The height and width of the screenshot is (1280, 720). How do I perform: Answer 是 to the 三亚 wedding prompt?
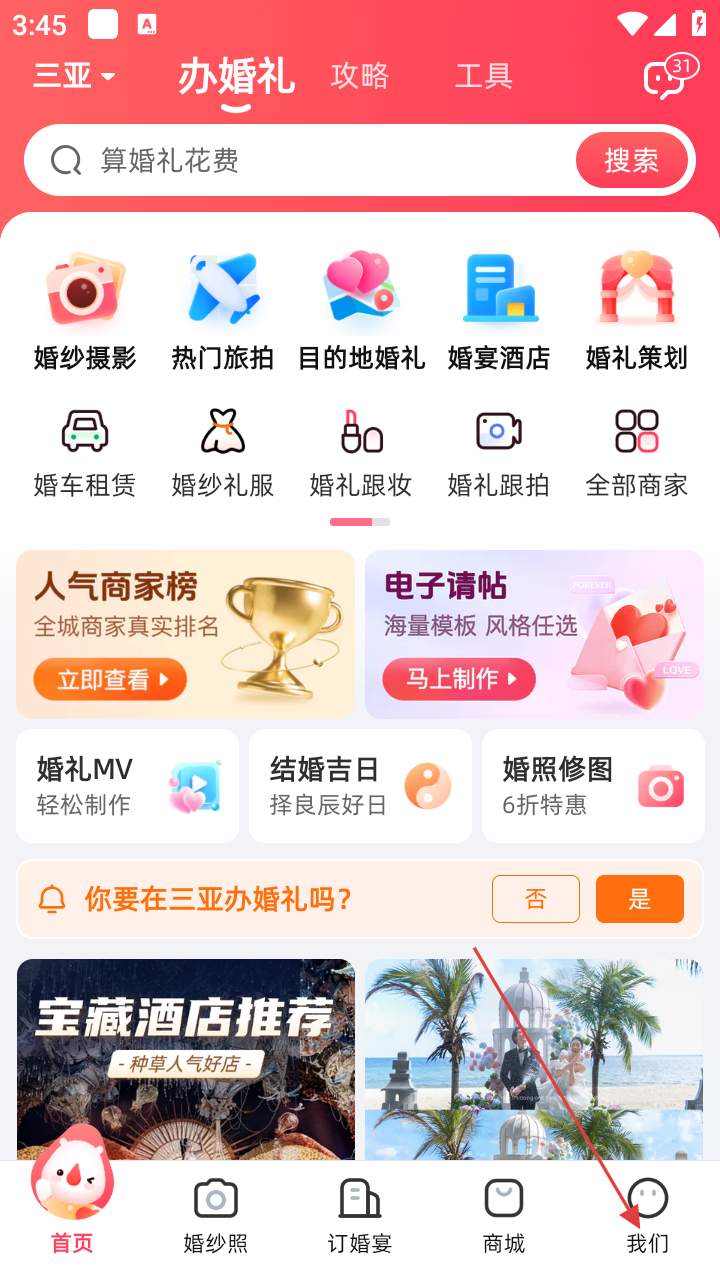coord(639,899)
